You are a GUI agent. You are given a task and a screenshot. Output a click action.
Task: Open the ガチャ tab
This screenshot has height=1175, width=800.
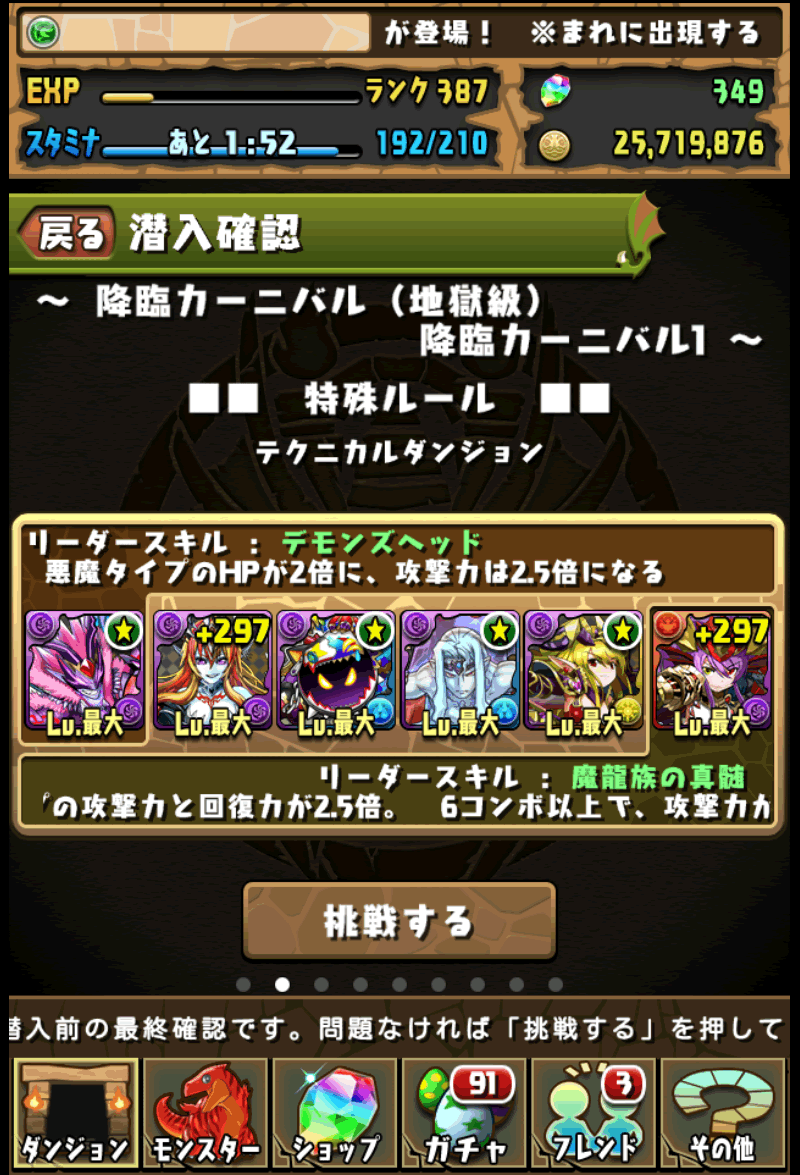point(465,1110)
